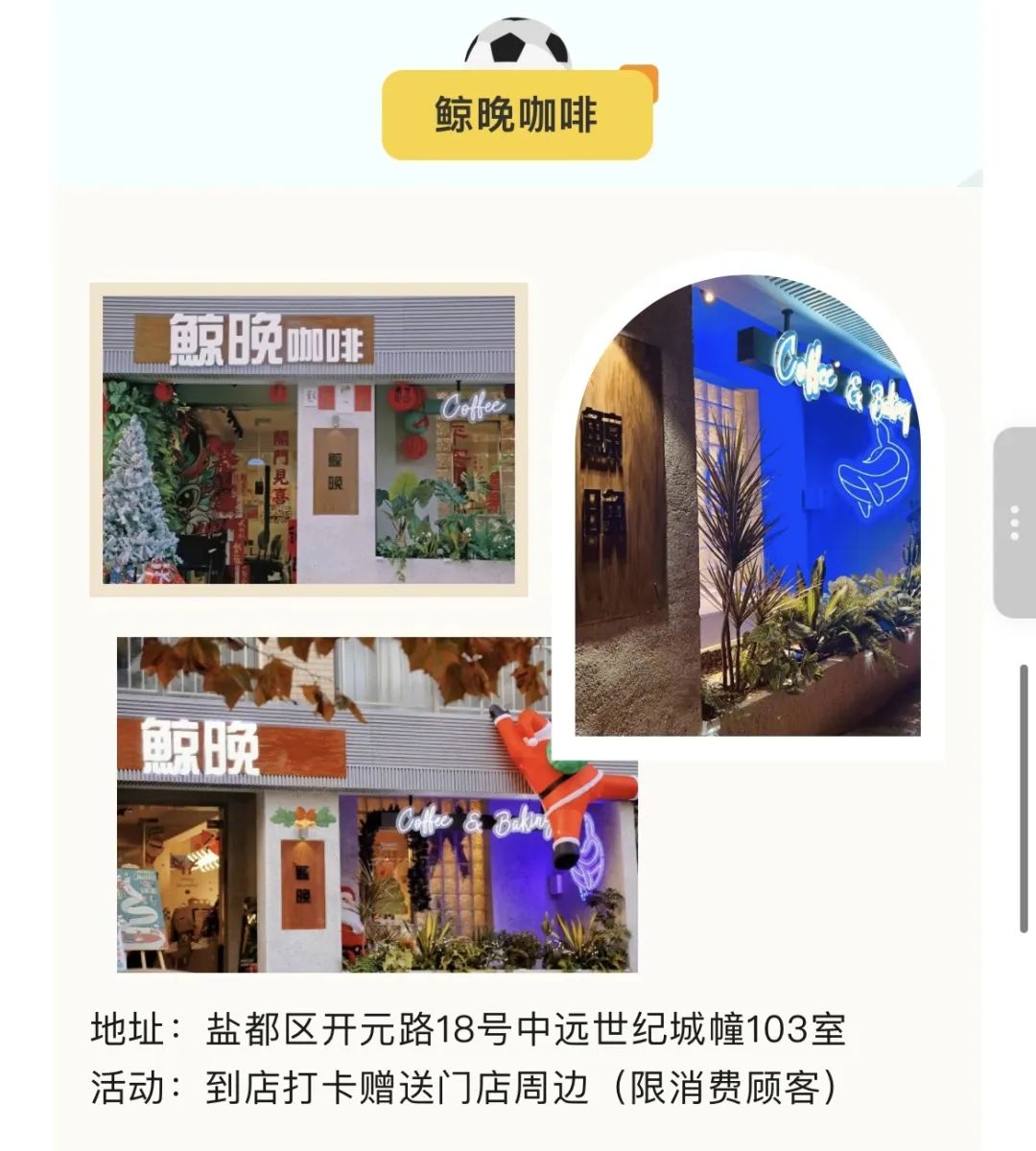Open the three-dot side panel handle

click(x=1015, y=523)
